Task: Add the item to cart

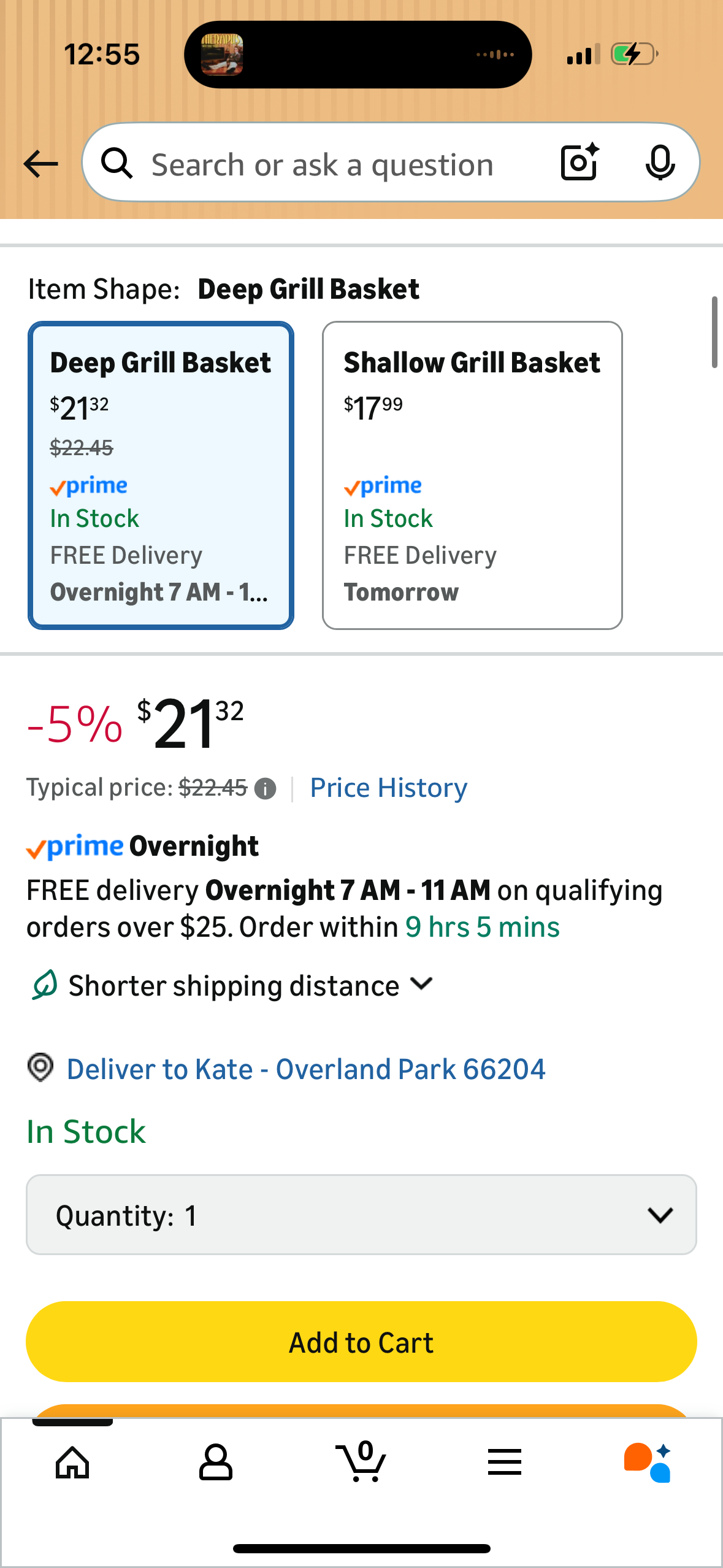Action: click(361, 1342)
